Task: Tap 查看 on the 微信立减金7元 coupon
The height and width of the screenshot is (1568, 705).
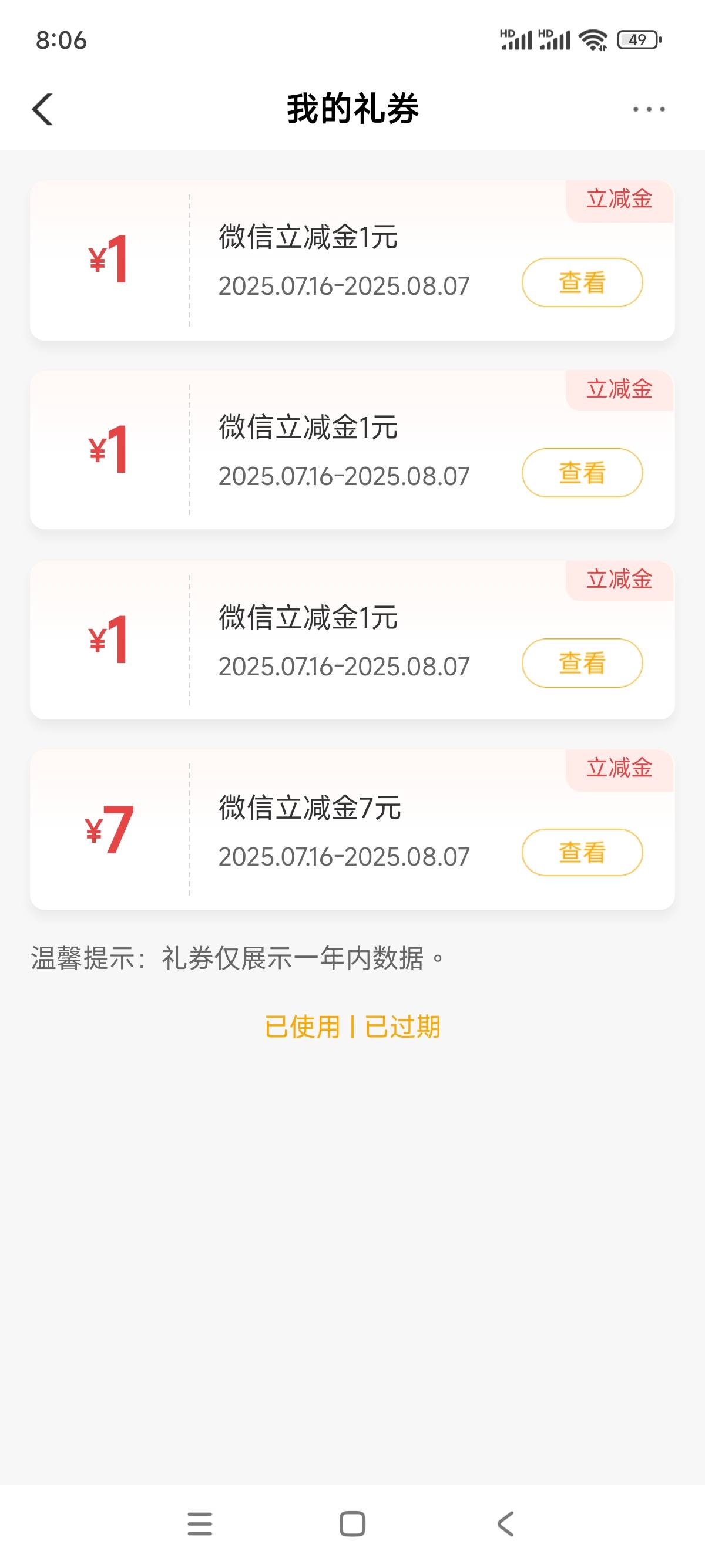Action: [x=582, y=852]
